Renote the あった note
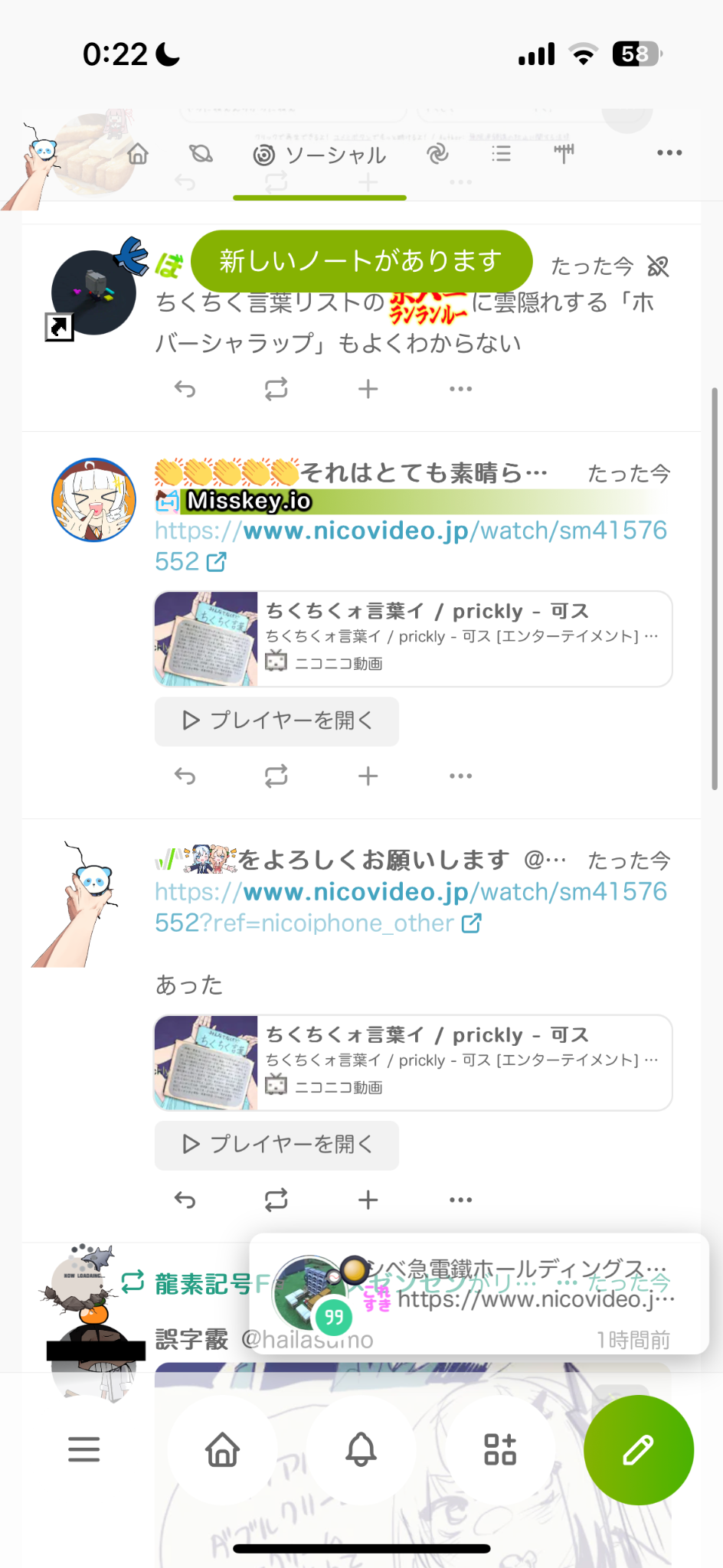This screenshot has width=723, height=1568. point(276,1200)
